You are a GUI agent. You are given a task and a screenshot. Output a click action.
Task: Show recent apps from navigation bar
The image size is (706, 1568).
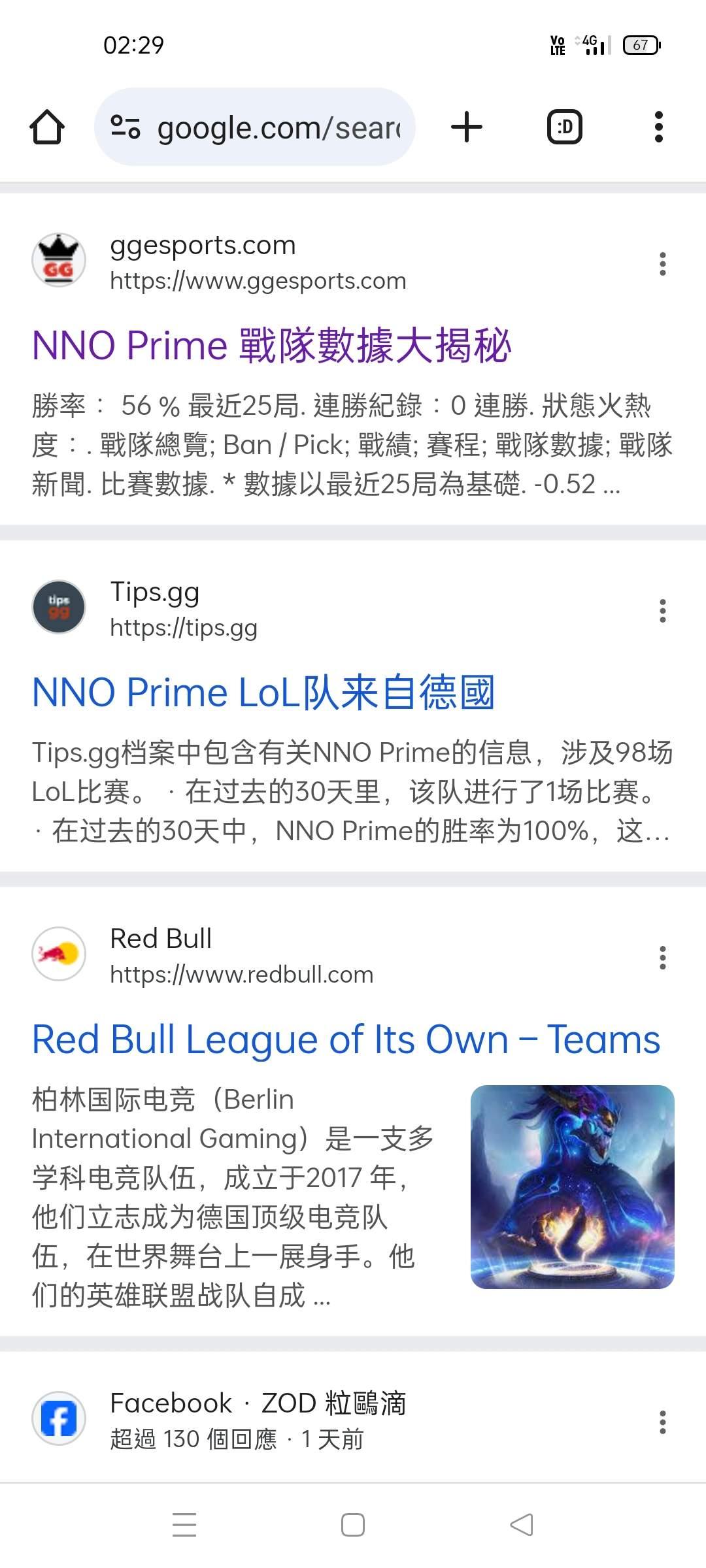(x=184, y=1525)
